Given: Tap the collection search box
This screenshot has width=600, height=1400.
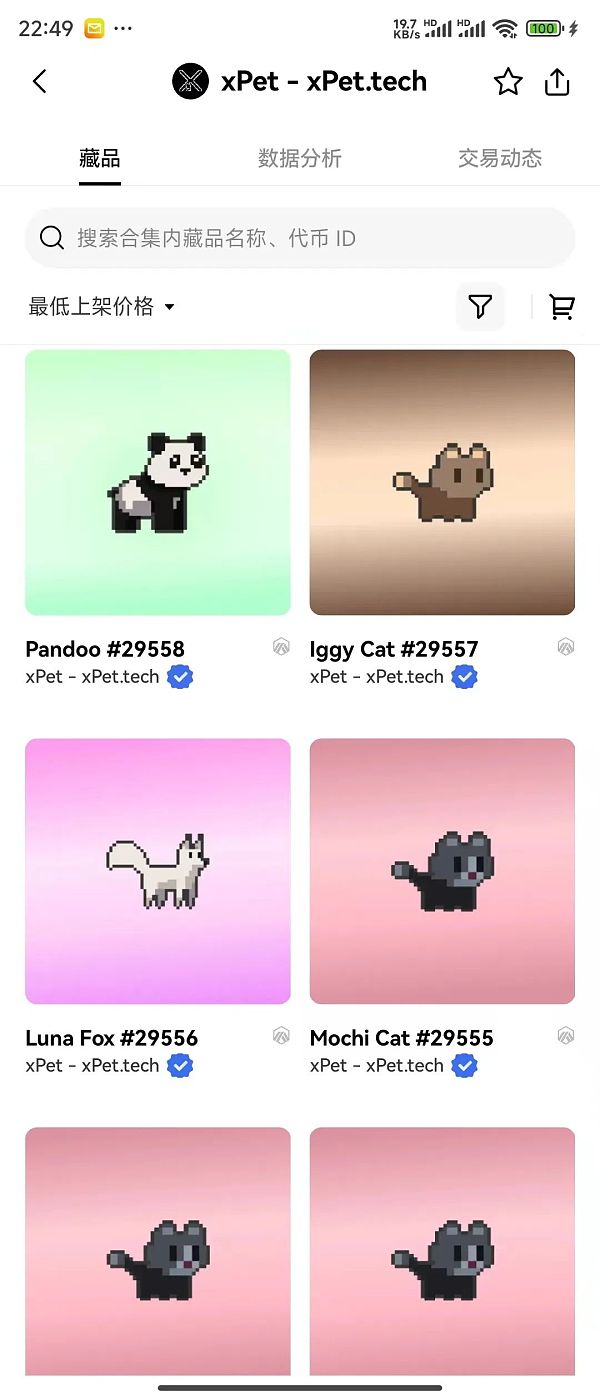Looking at the screenshot, I should 300,238.
